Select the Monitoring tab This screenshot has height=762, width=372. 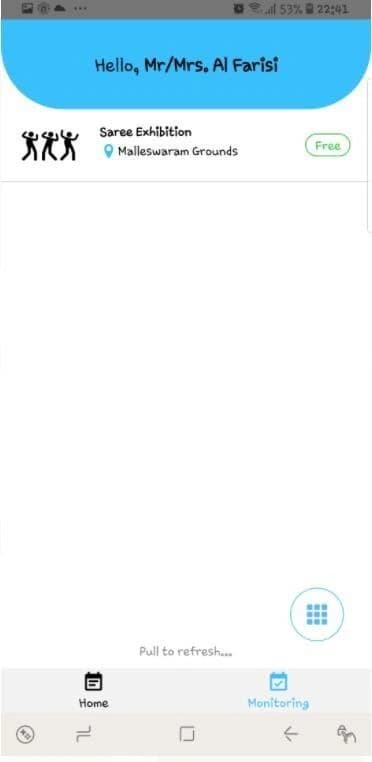tap(278, 690)
